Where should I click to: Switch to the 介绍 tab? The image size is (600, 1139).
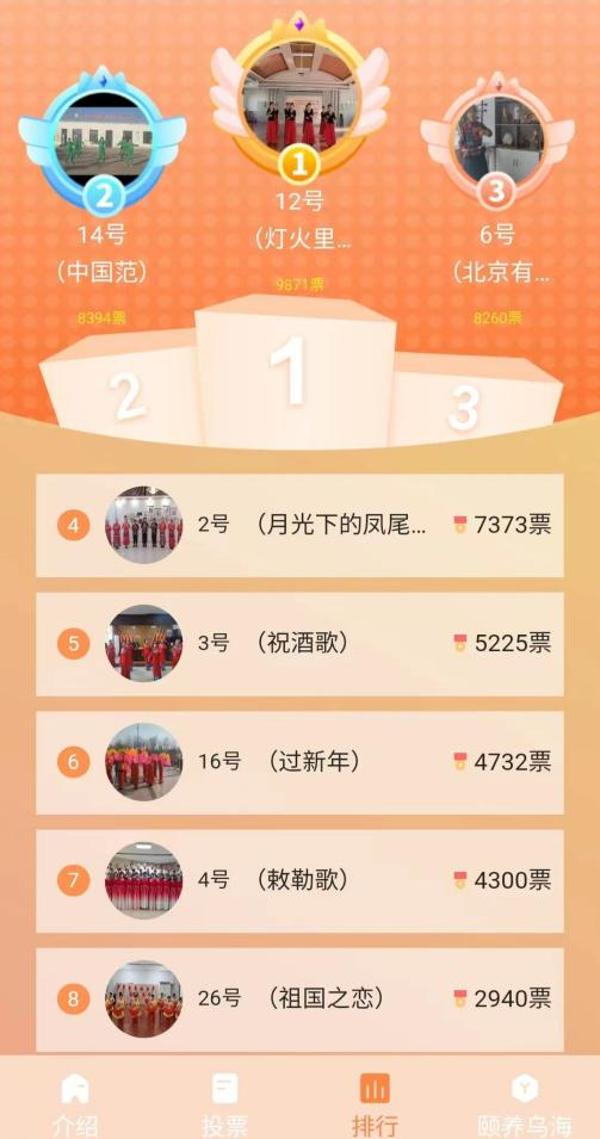click(x=75, y=1103)
